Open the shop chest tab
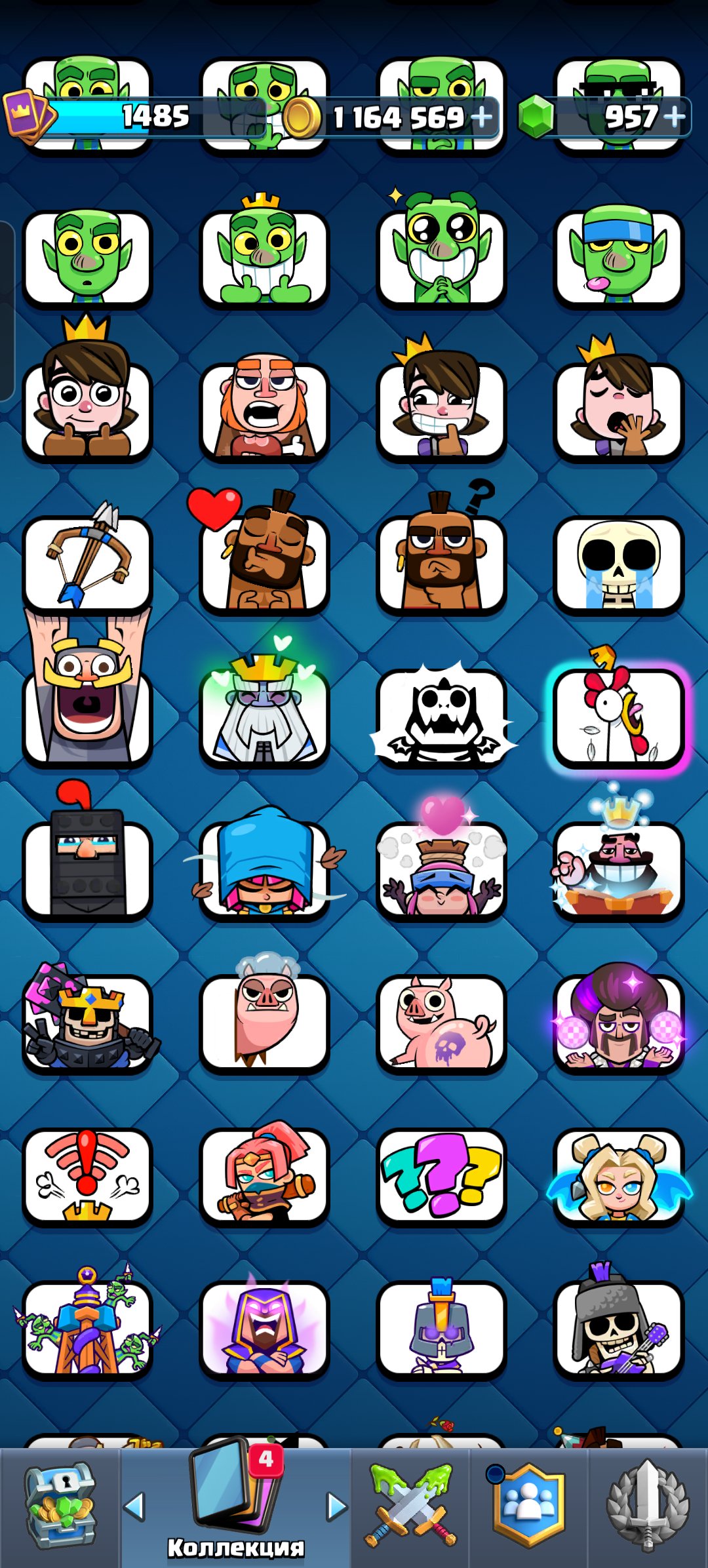 tap(60, 1507)
